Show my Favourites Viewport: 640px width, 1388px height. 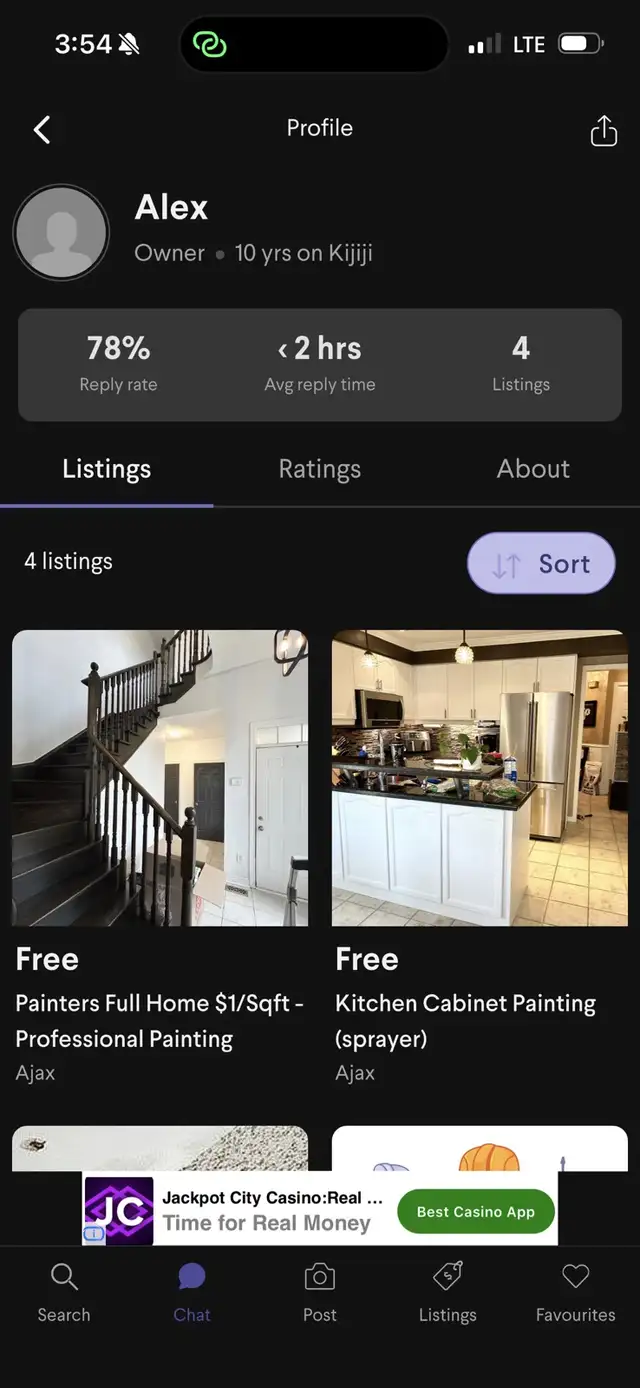coord(575,1292)
